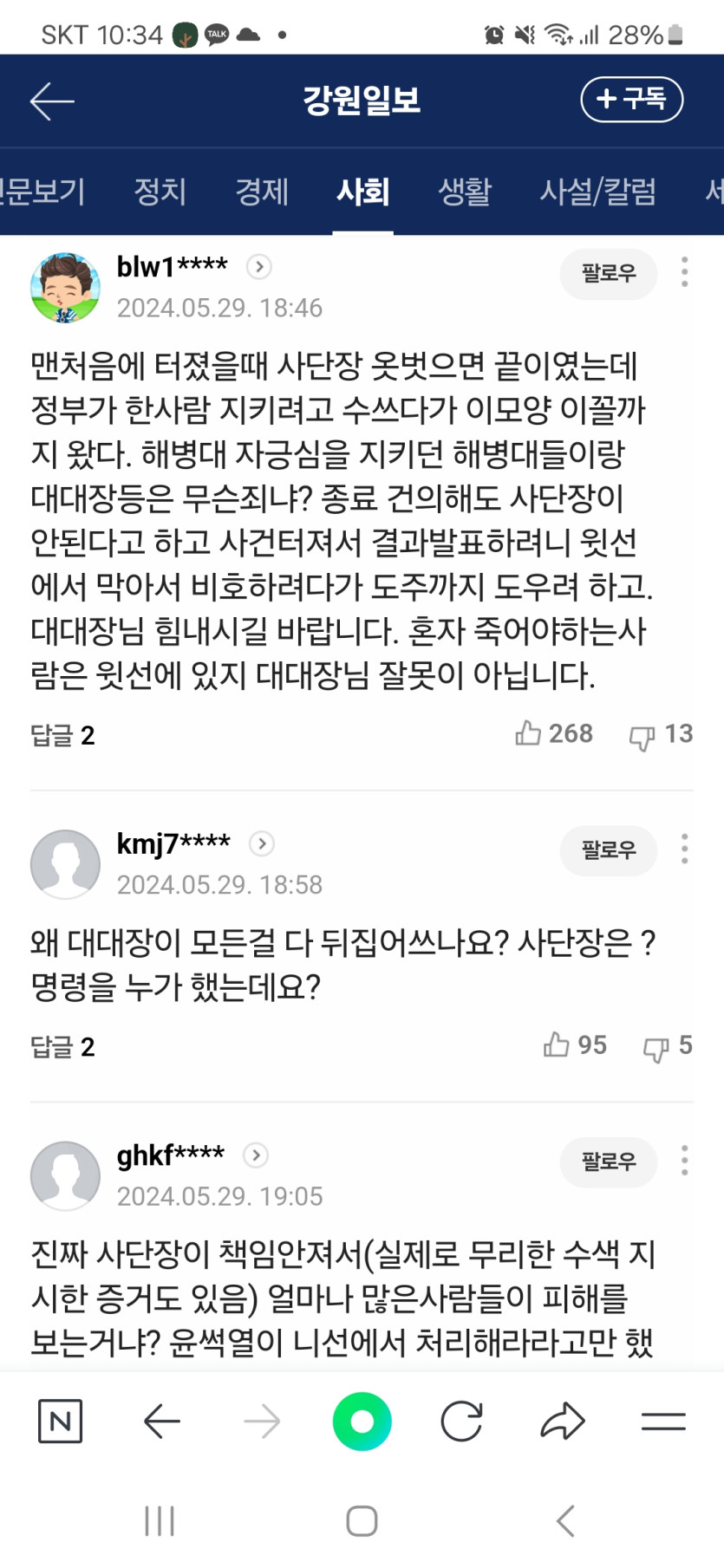
Task: Follow user kmj7****
Action: tap(608, 849)
